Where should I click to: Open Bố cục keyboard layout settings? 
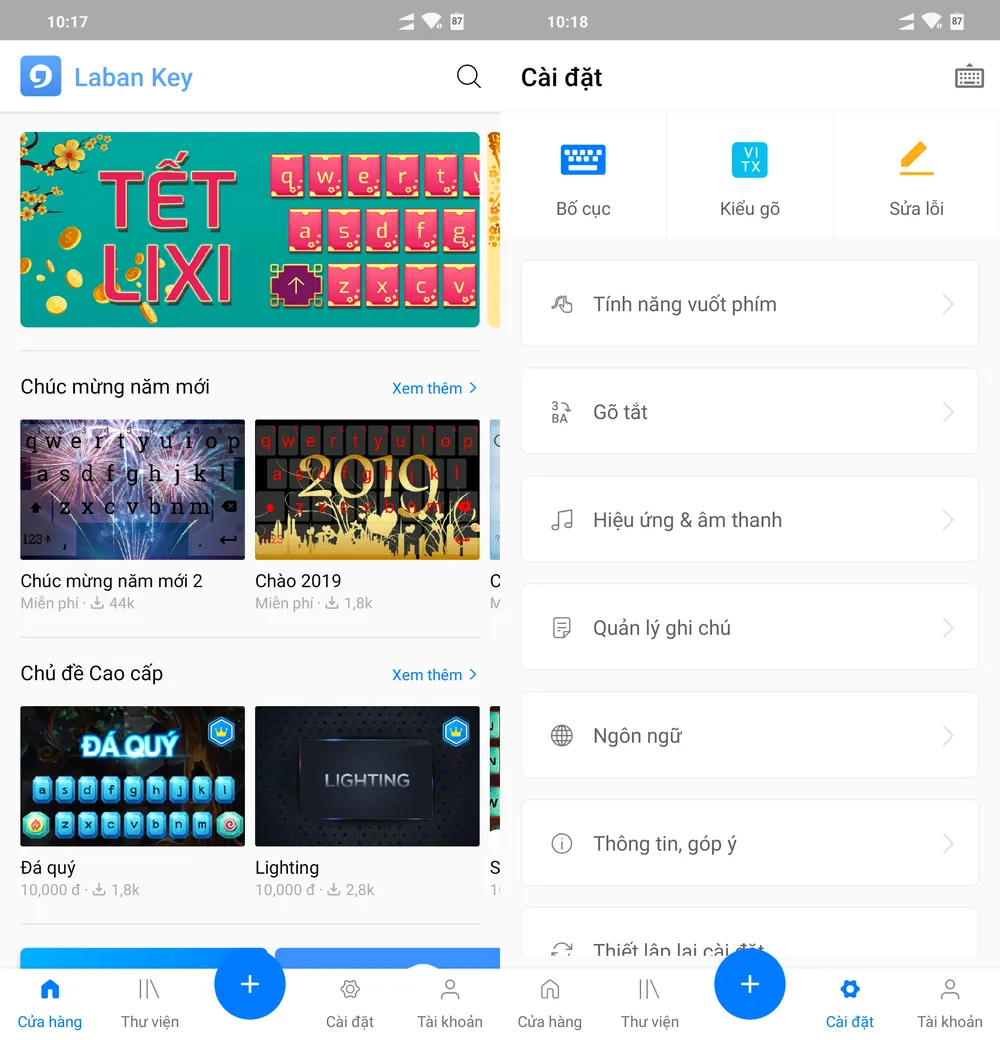click(x=583, y=177)
